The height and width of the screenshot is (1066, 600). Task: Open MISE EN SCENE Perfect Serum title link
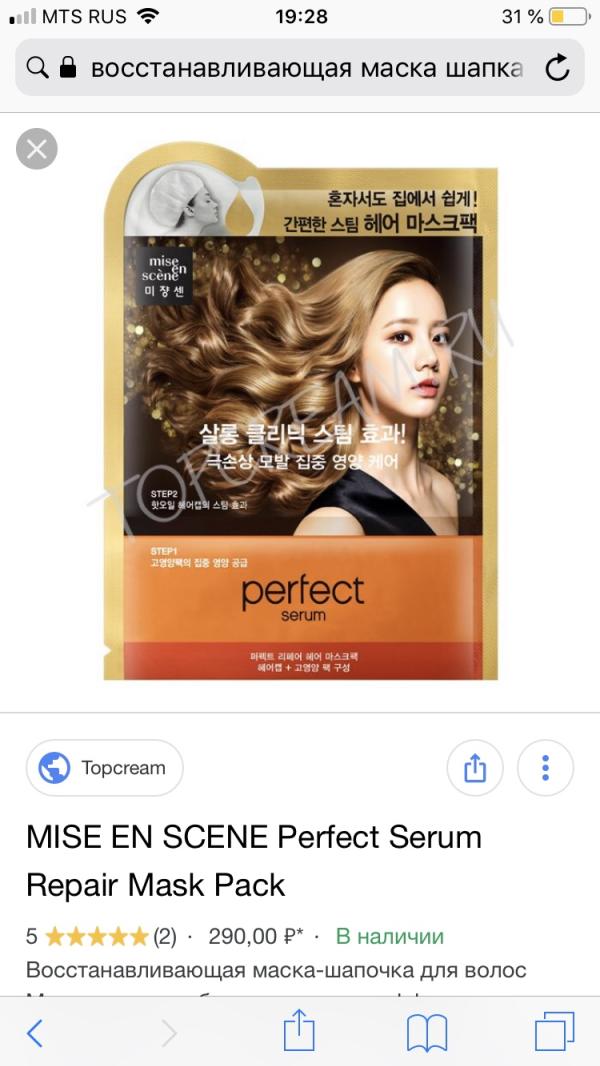(x=254, y=861)
